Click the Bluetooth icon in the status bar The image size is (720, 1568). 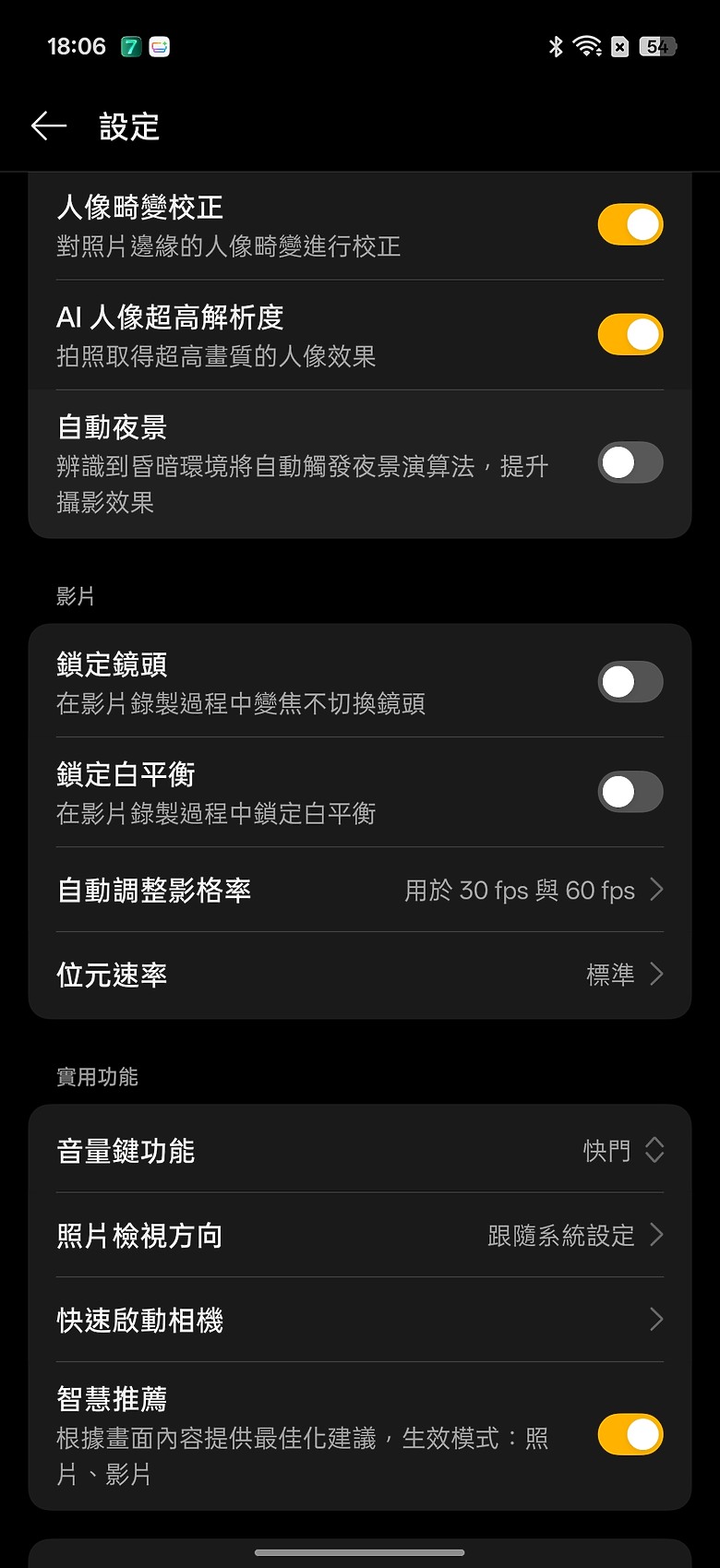[x=557, y=46]
